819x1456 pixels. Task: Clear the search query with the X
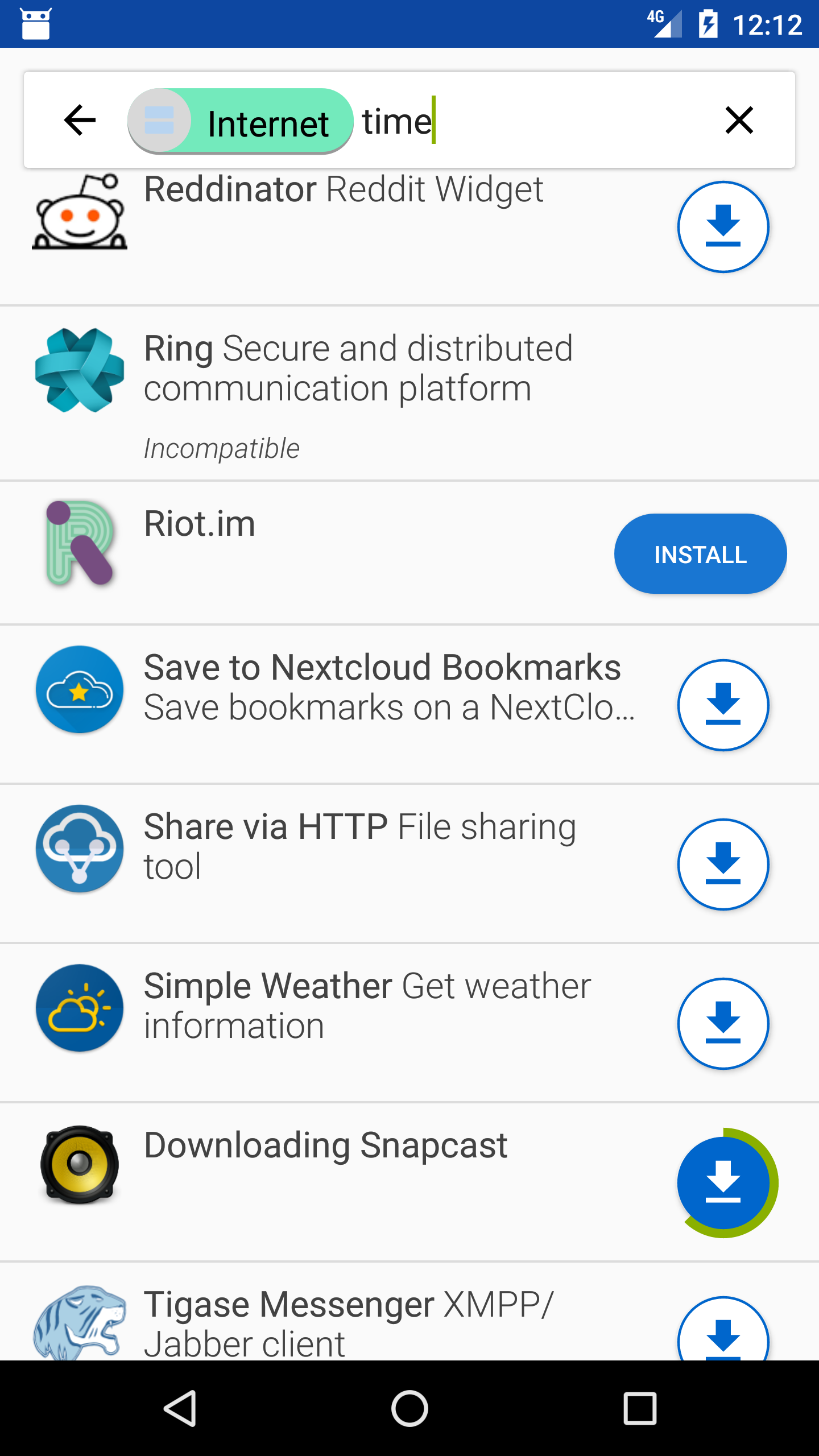738,120
